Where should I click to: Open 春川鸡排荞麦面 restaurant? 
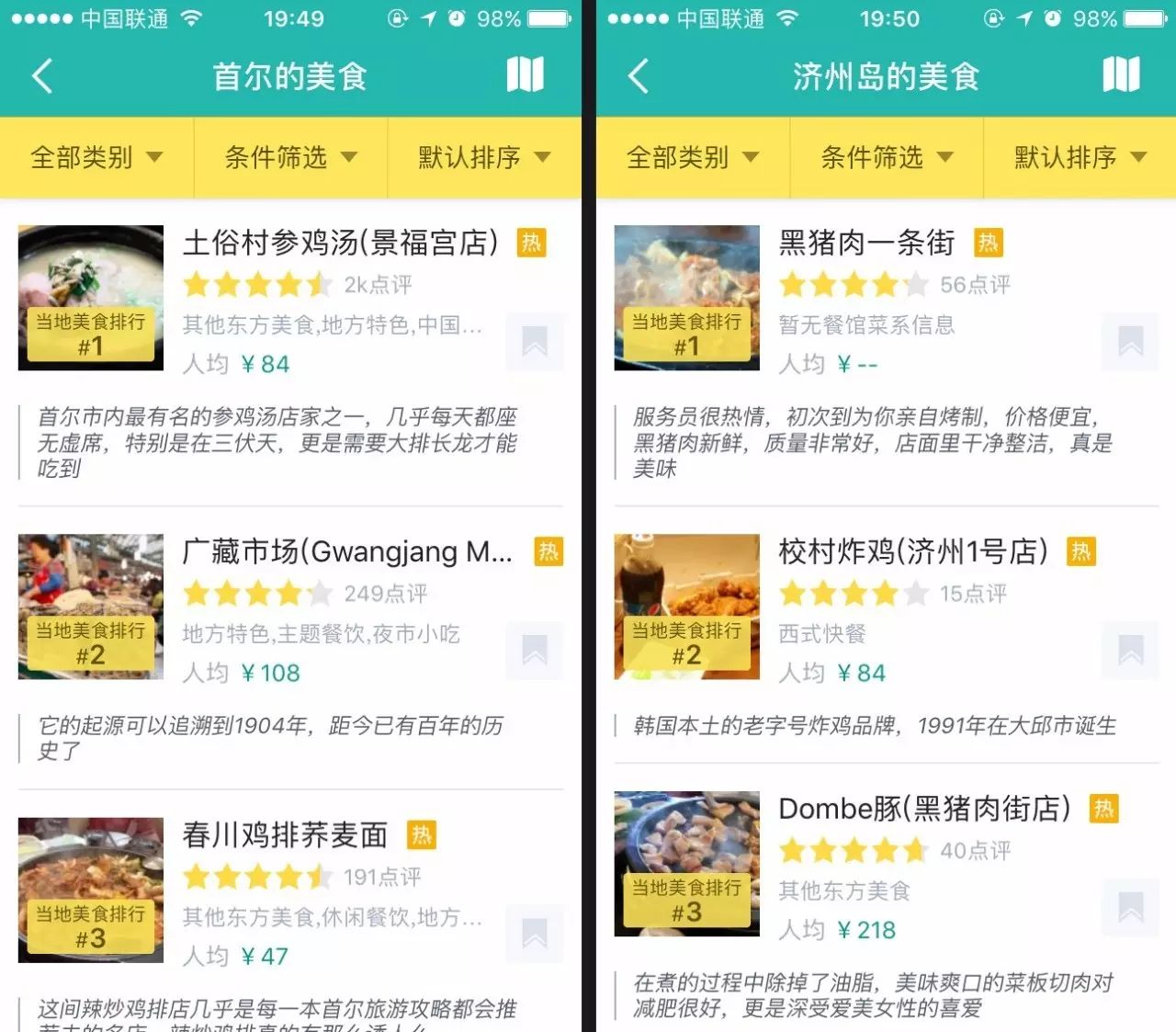pos(285,835)
